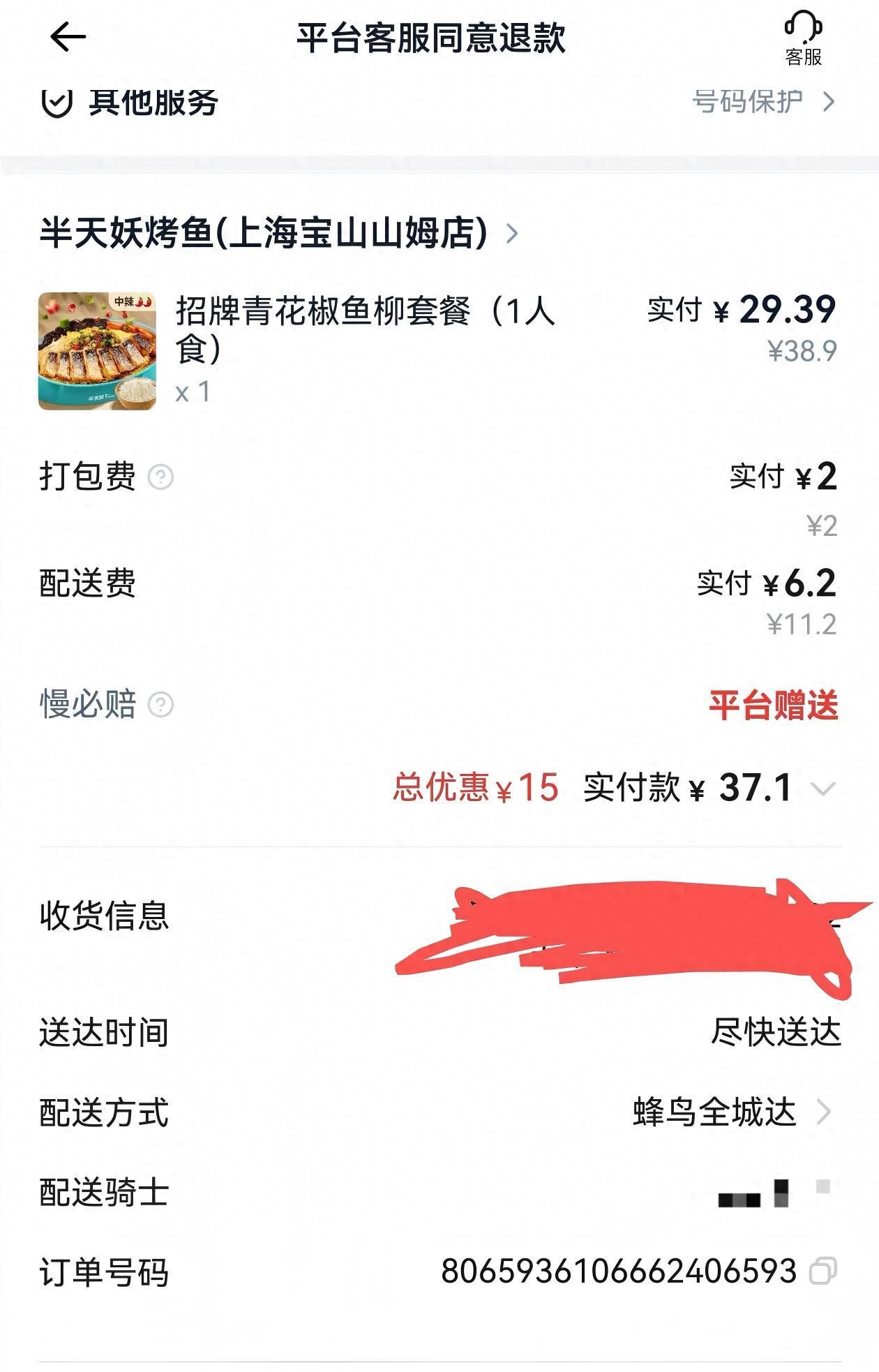Show the 打包费 help info

pyautogui.click(x=161, y=477)
